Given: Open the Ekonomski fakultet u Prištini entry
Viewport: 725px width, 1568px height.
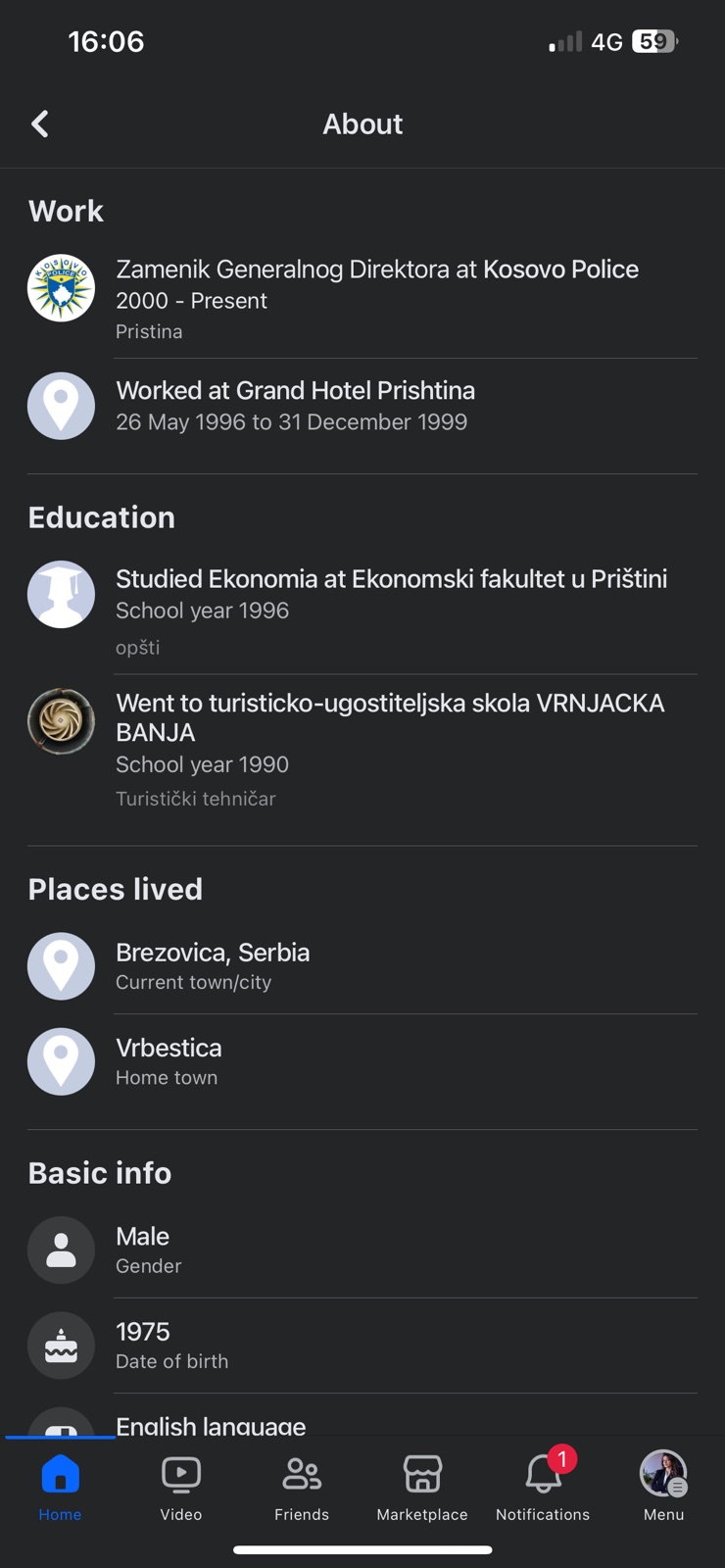Looking at the screenshot, I should [362, 610].
